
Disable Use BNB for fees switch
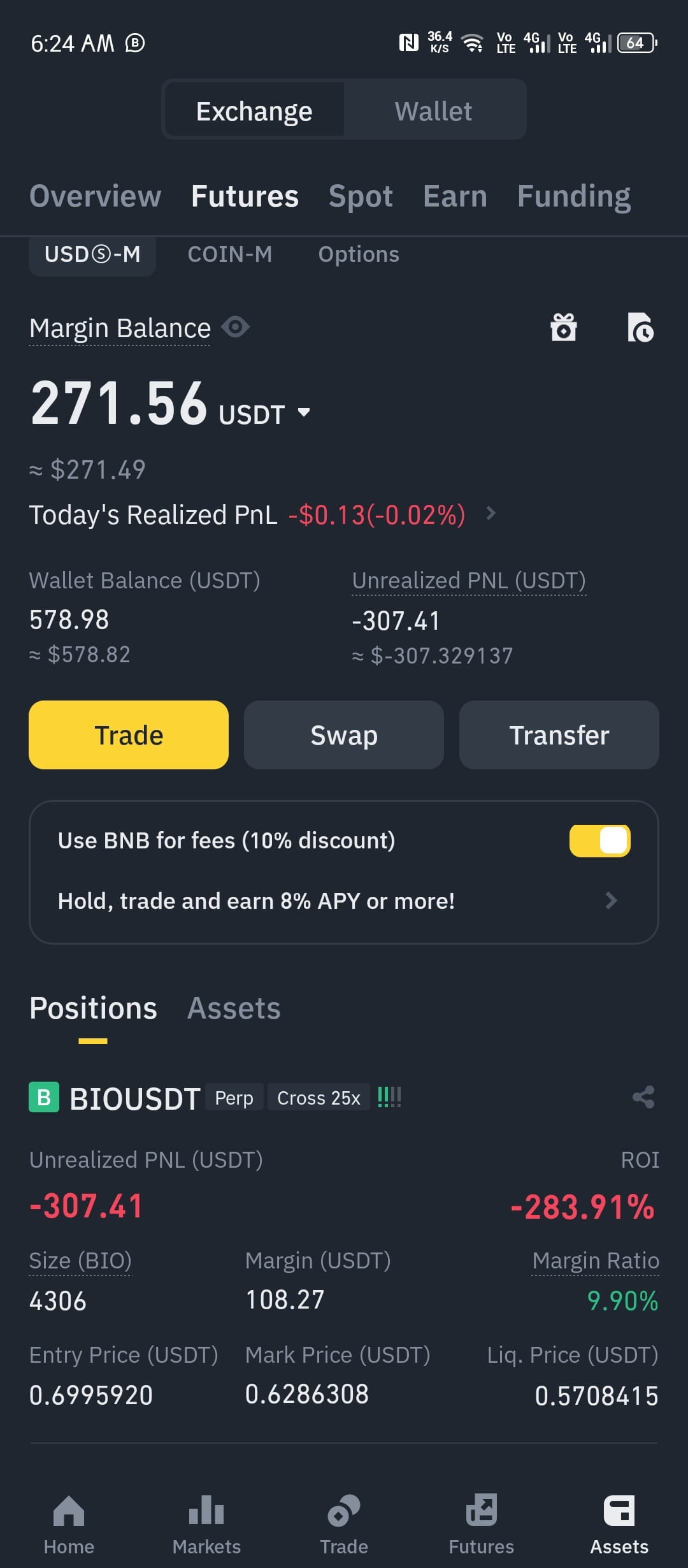tap(600, 841)
